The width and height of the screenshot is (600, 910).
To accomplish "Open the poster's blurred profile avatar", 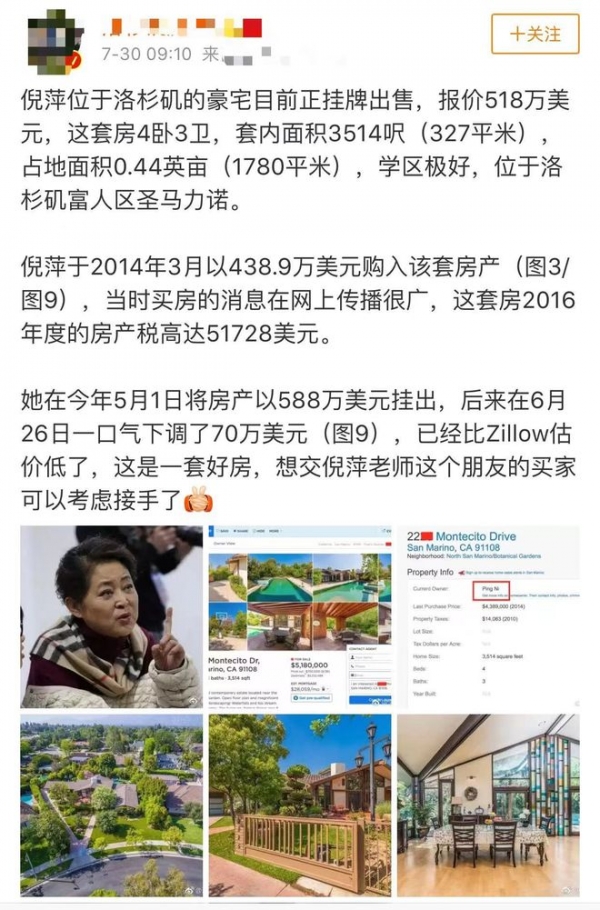I will point(51,37).
